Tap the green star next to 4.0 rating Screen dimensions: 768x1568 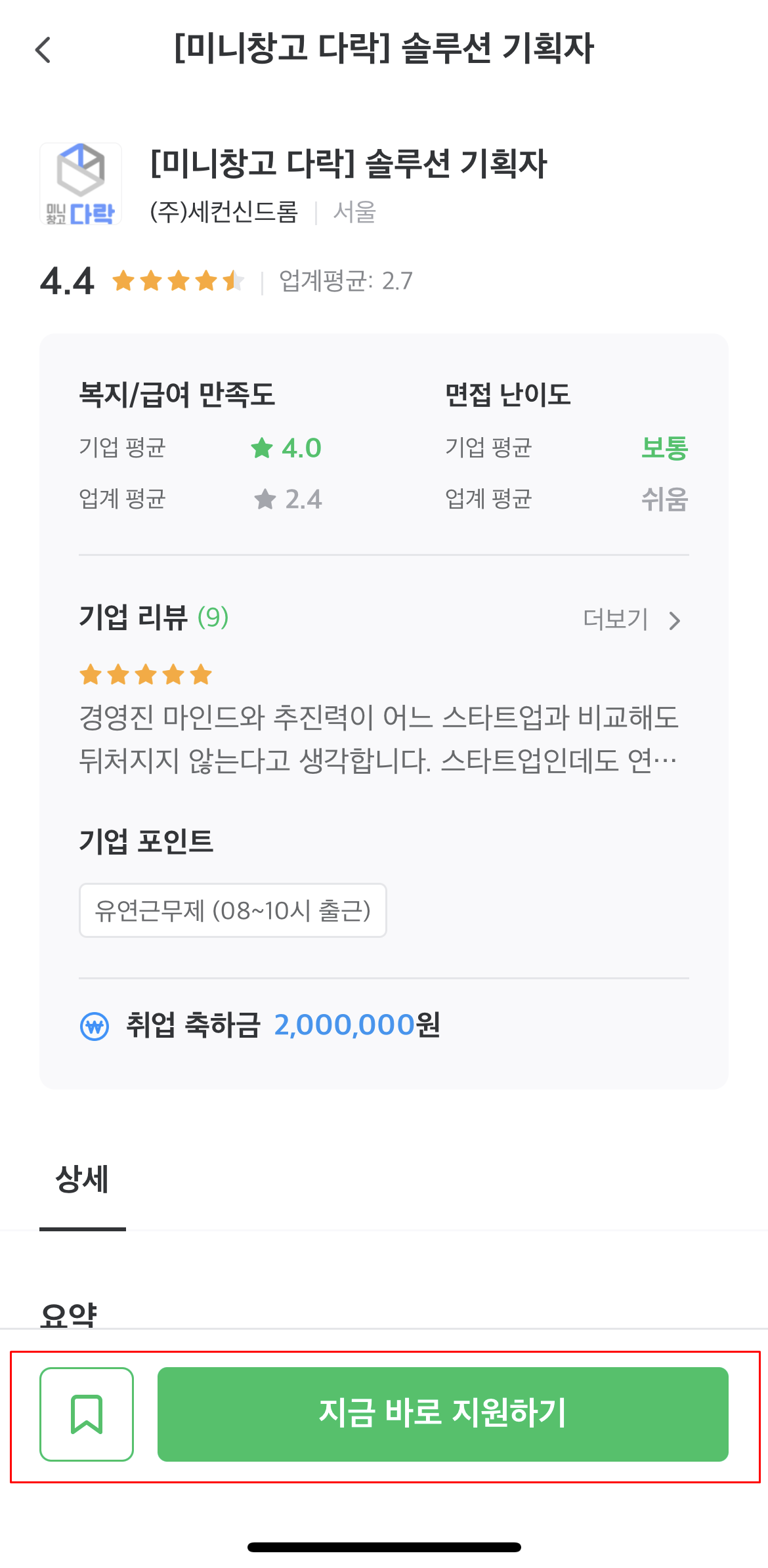point(263,448)
